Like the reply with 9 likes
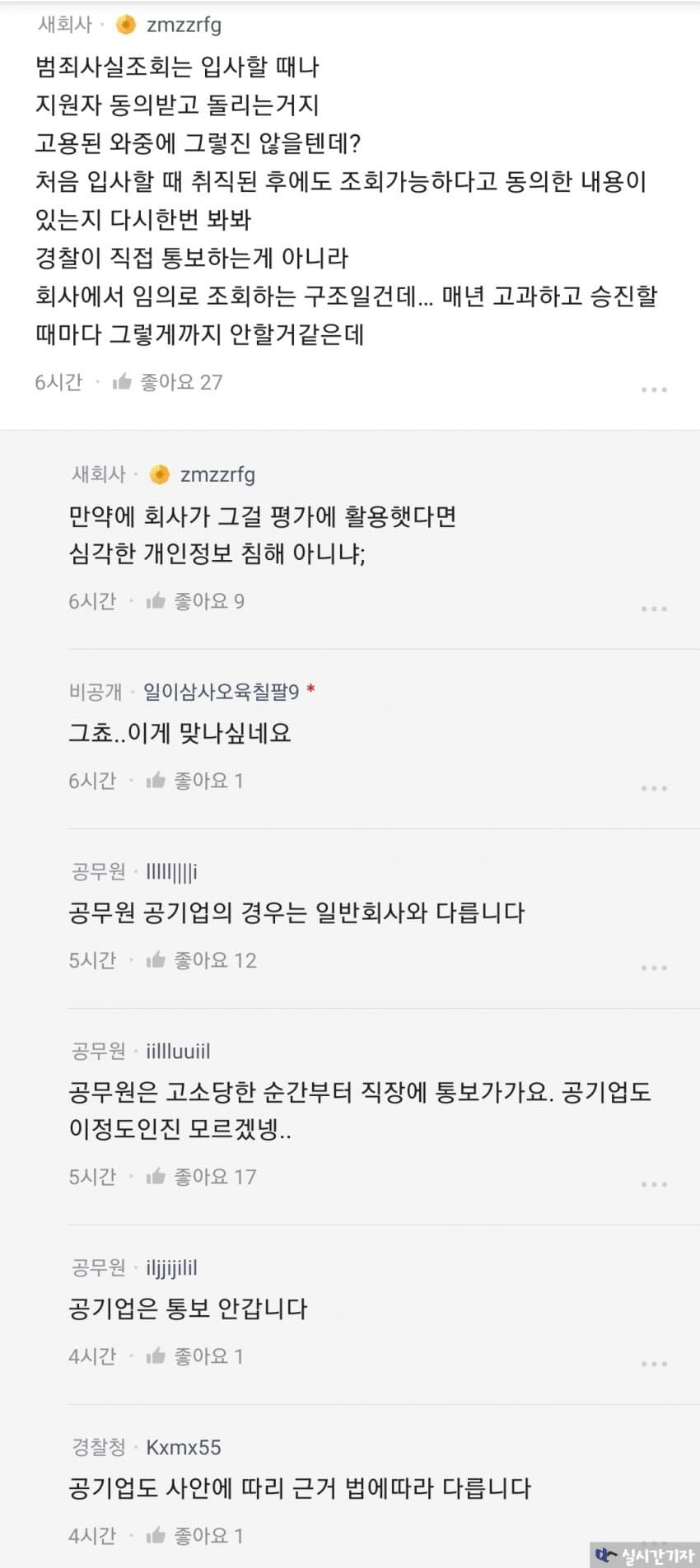700x1568 pixels. pos(156,601)
